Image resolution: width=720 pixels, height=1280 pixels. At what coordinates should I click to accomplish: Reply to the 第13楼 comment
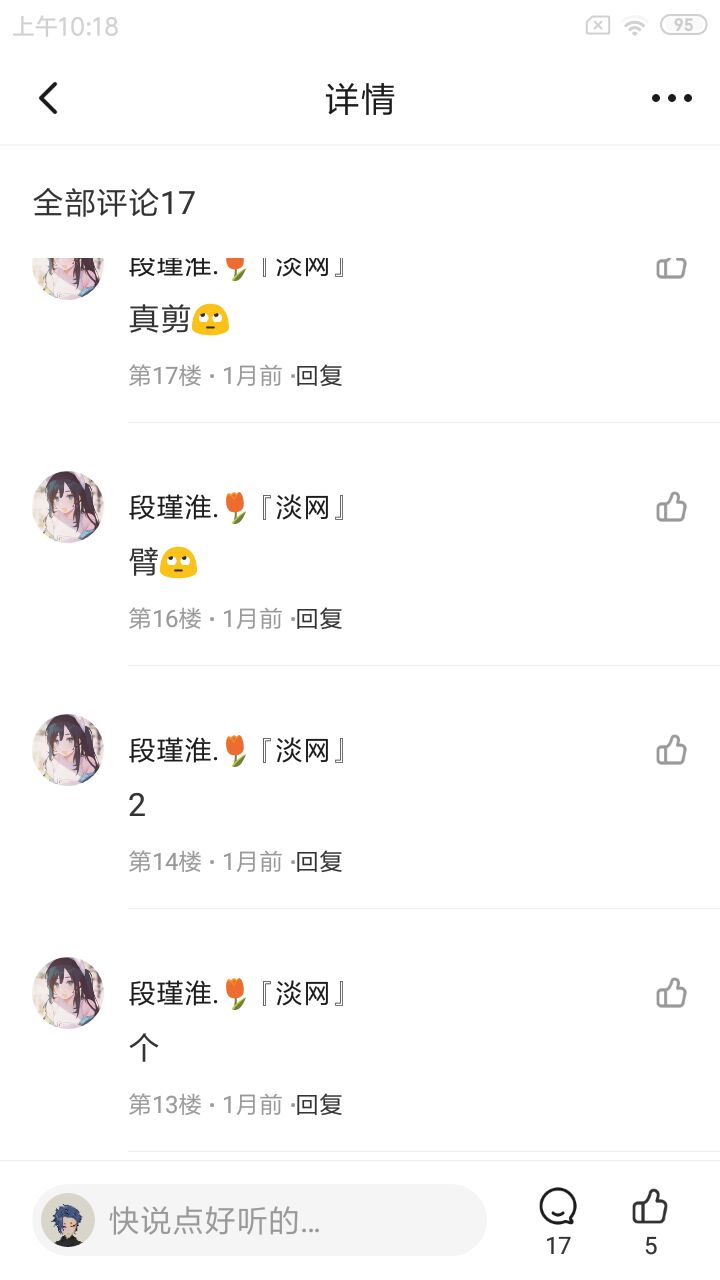click(320, 1104)
